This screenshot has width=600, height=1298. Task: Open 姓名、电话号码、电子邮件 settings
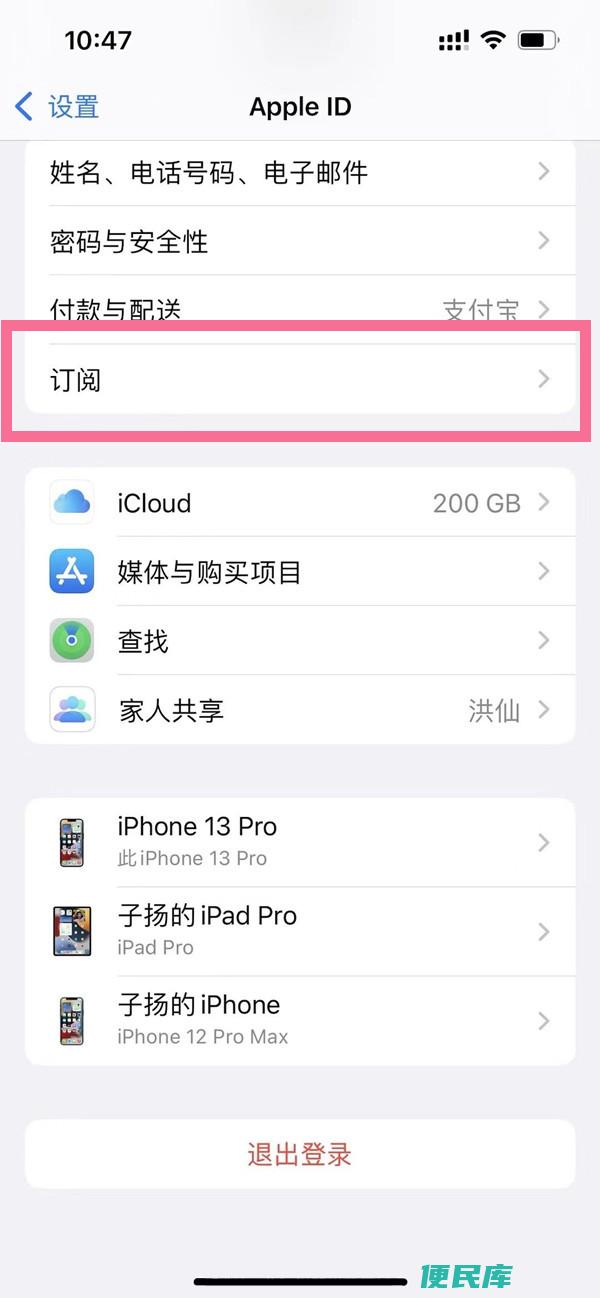pyautogui.click(x=300, y=173)
